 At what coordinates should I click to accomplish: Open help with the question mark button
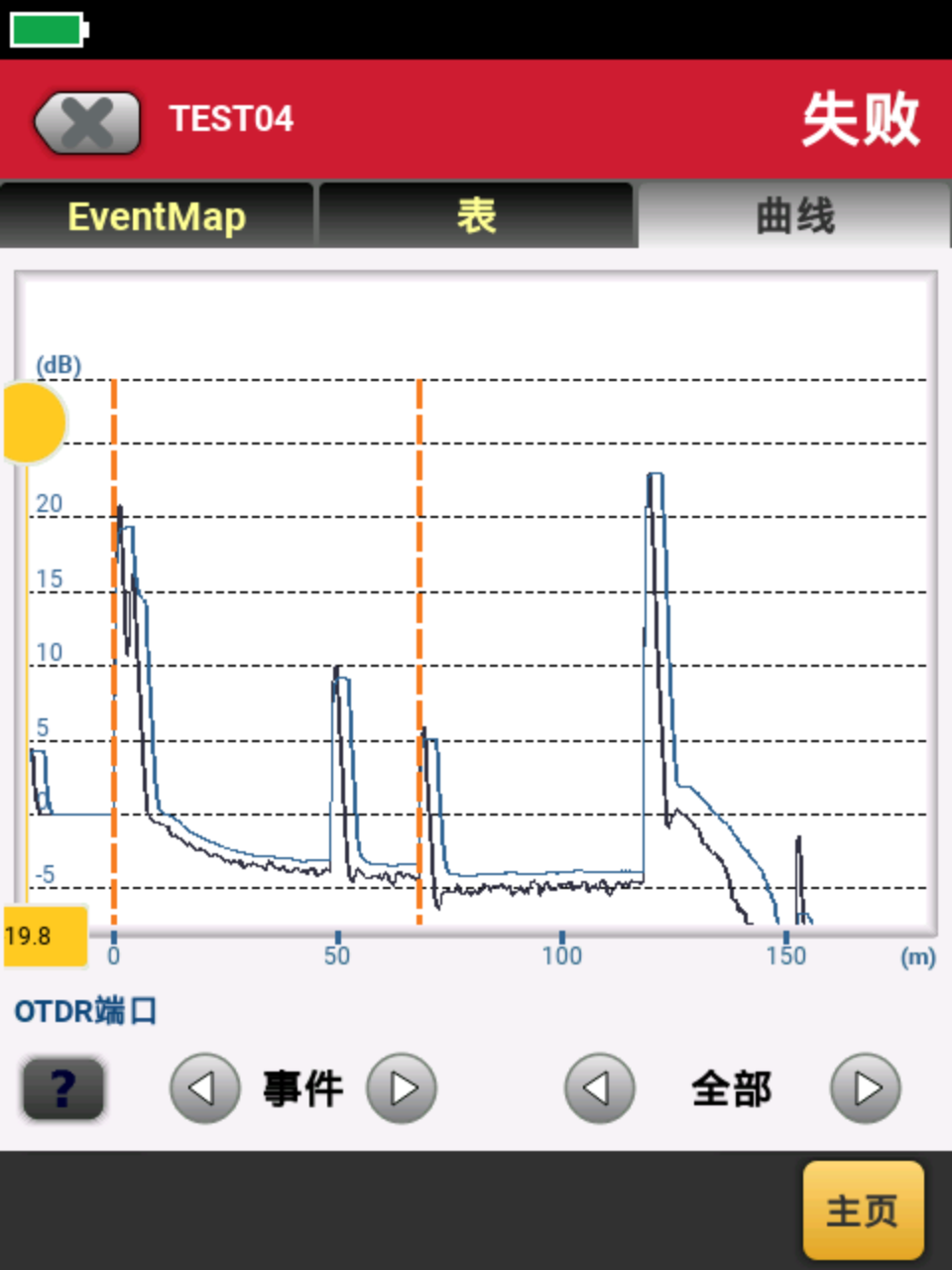pos(63,1088)
